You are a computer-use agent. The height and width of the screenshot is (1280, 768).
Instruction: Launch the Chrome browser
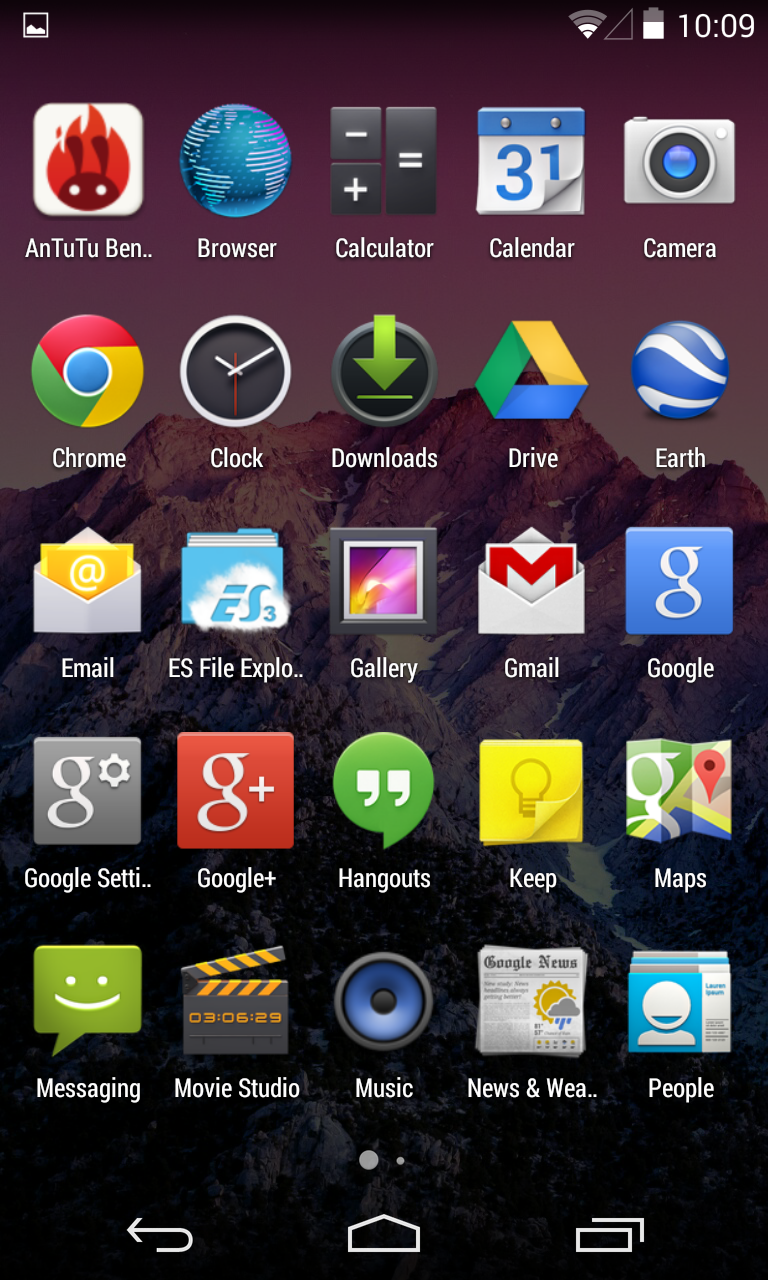tap(88, 370)
